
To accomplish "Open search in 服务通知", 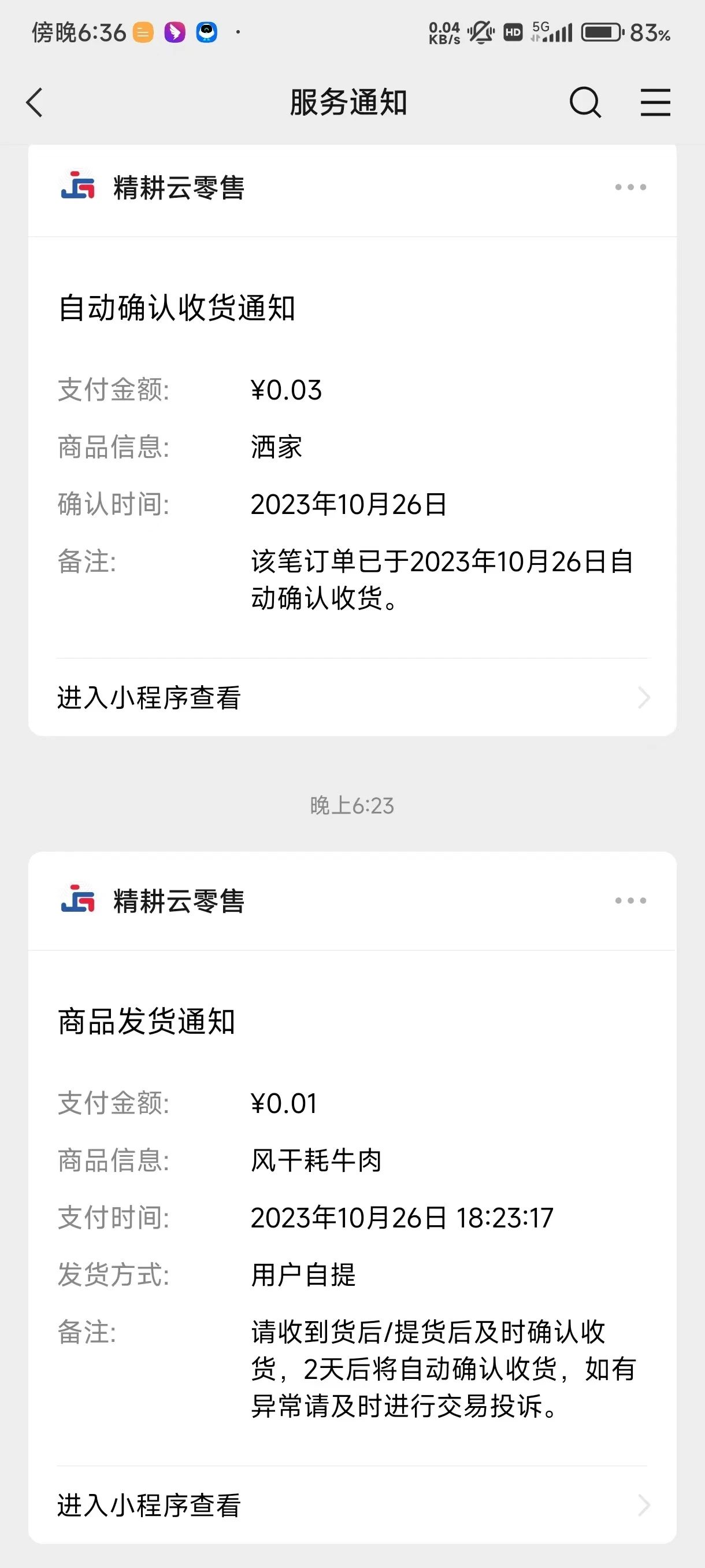I will click(x=585, y=102).
